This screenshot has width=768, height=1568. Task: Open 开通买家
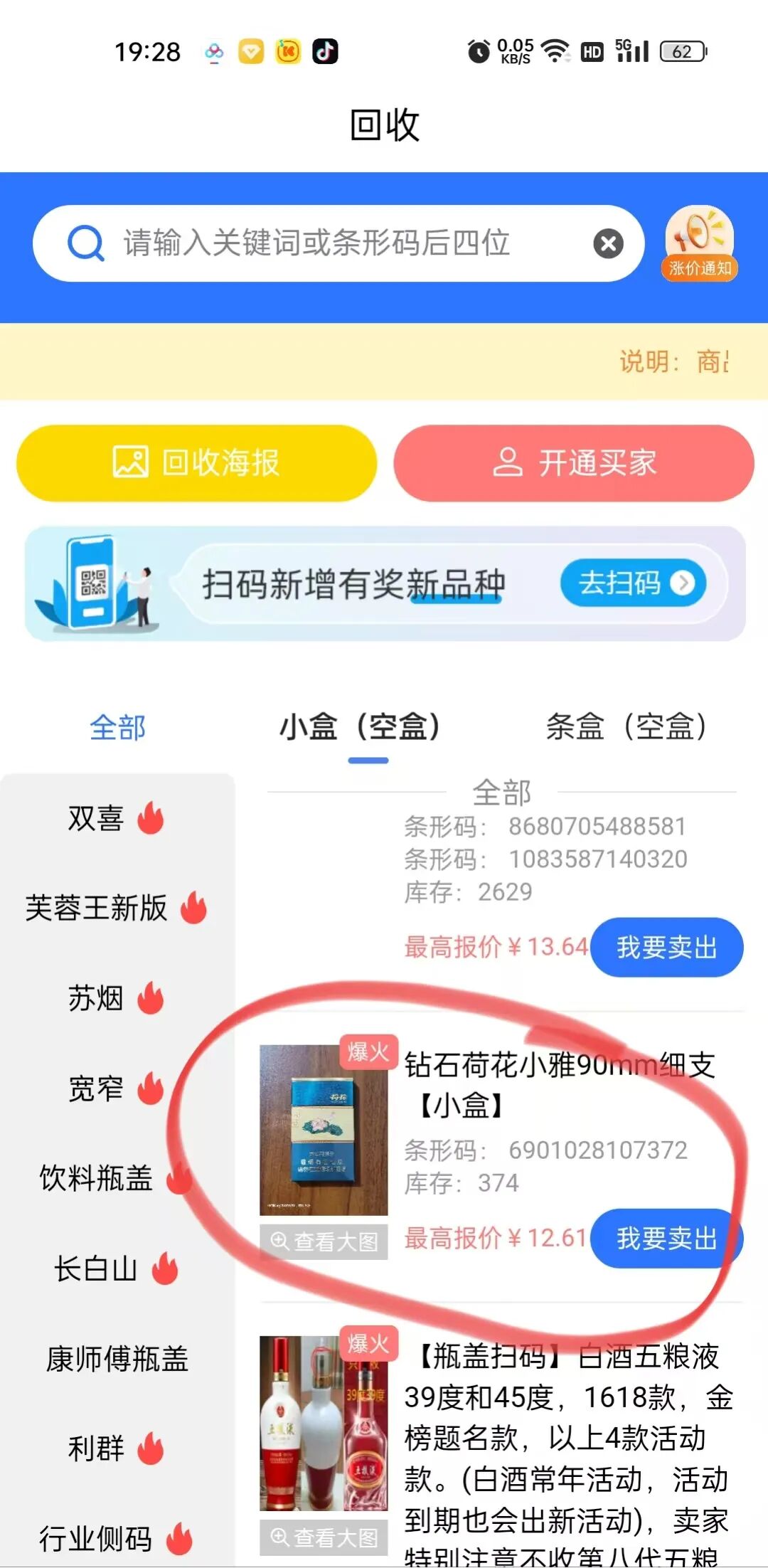coord(574,462)
